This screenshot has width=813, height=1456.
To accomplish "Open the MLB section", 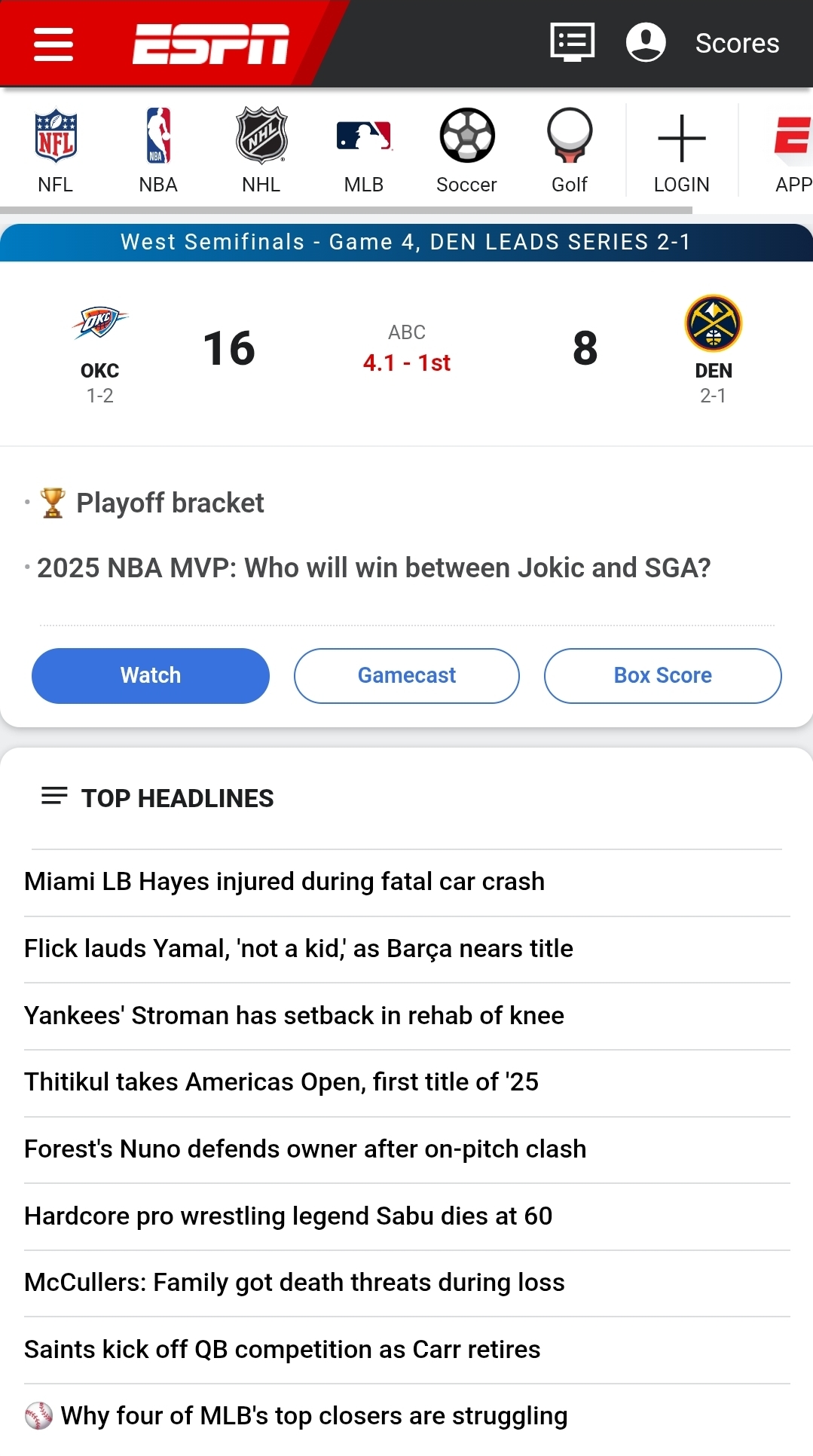I will [x=364, y=151].
